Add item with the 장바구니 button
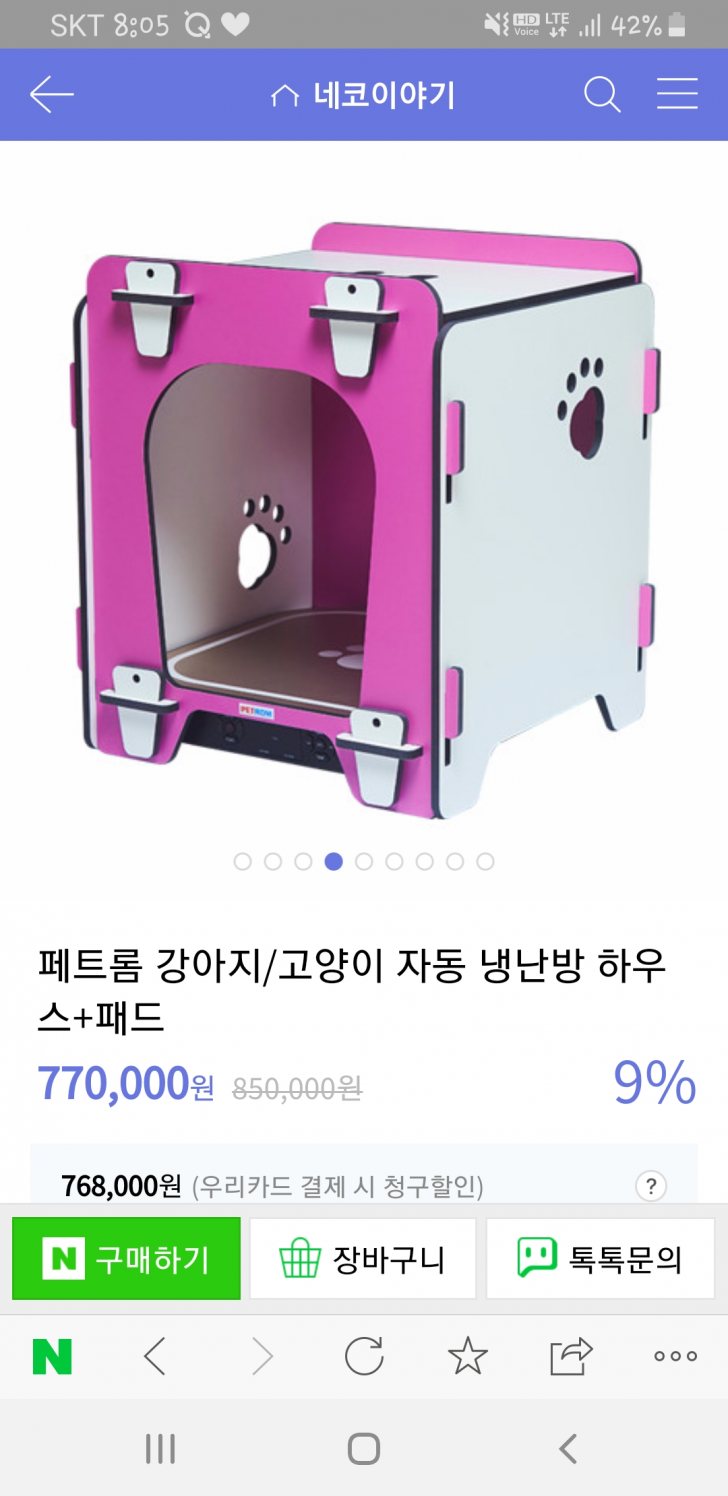 362,1258
